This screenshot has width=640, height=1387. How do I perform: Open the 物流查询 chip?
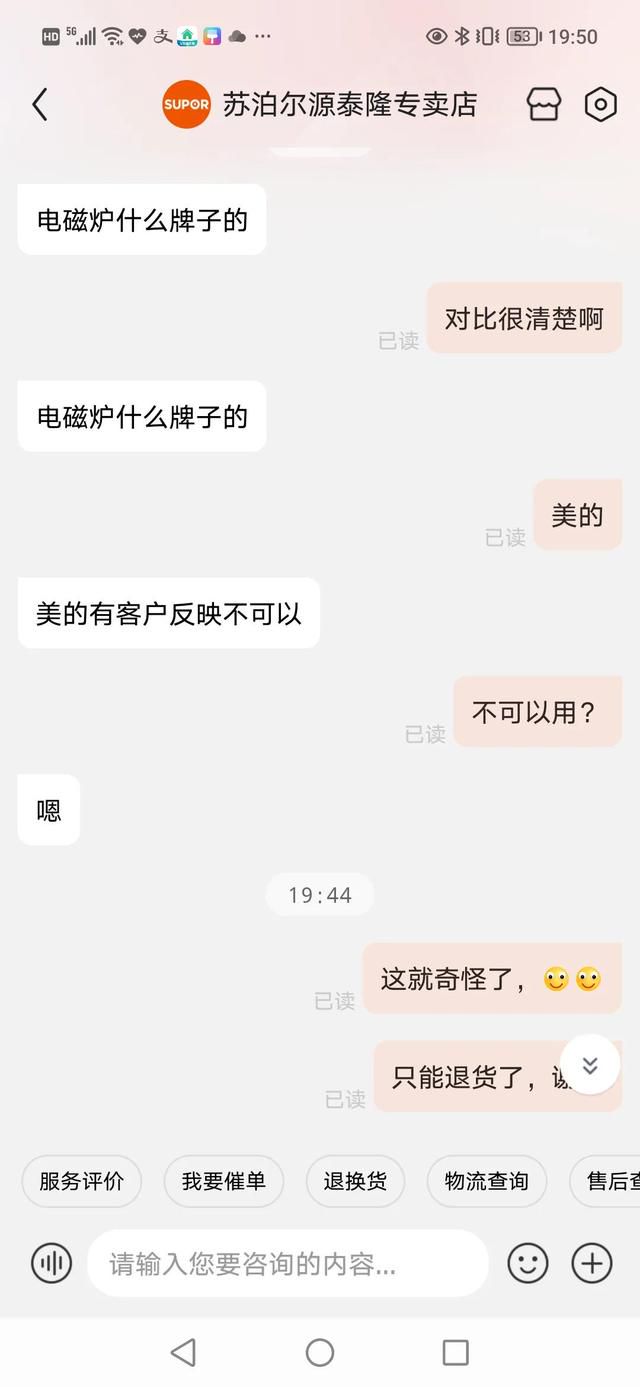(487, 1181)
